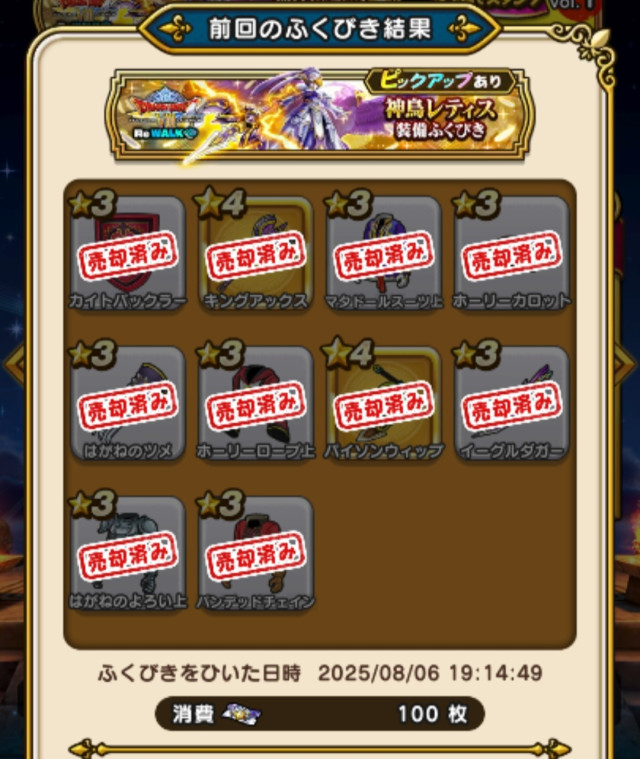
Task: Select the カイトバックラー item
Action: 127,252
